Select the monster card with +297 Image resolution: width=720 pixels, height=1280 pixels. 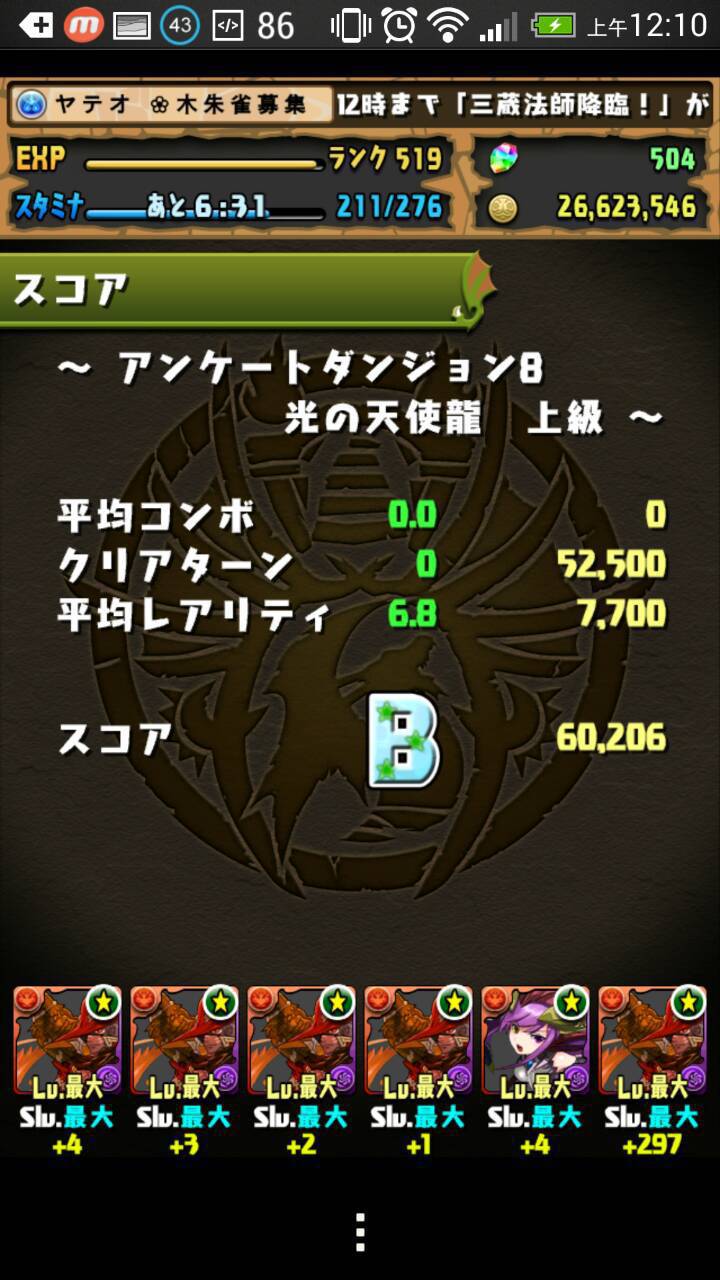point(653,1070)
